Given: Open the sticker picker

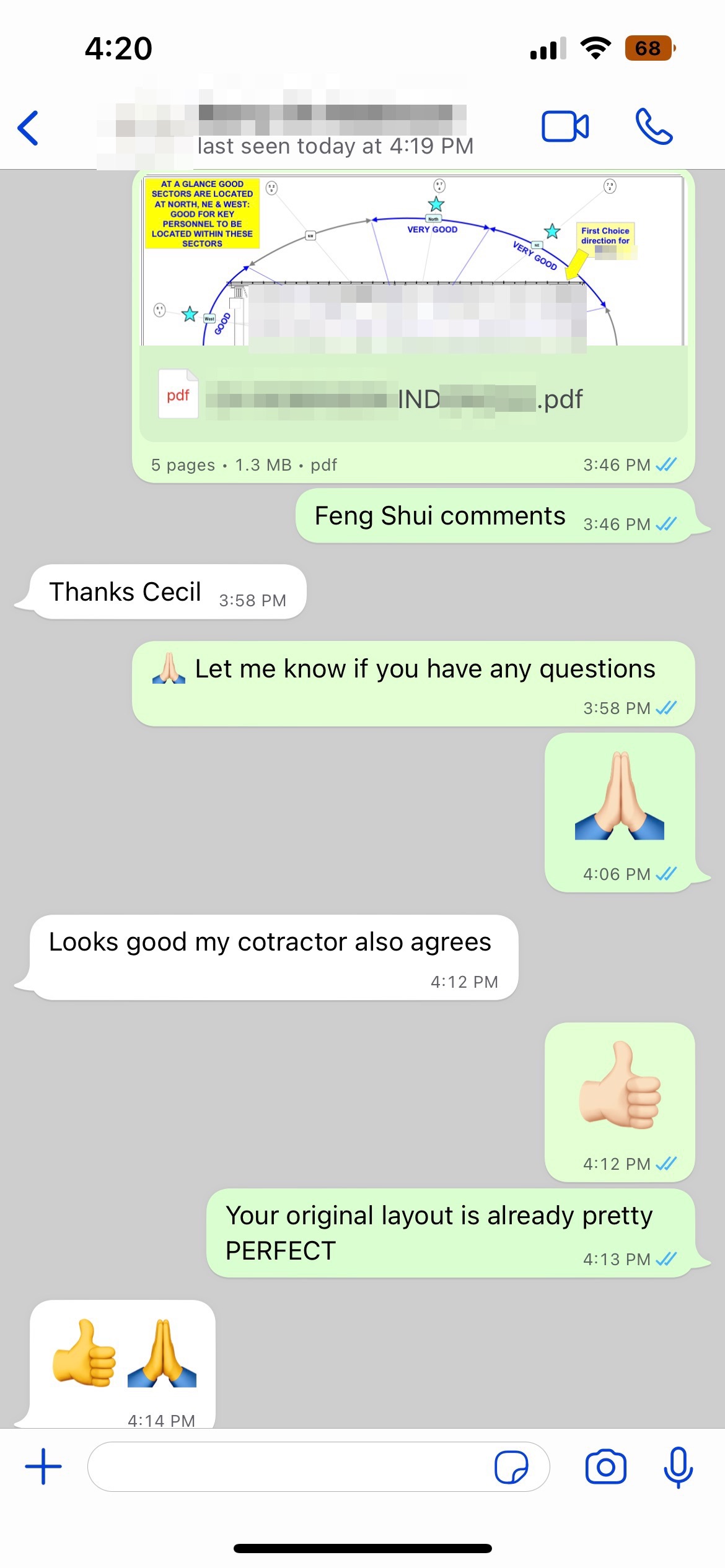Looking at the screenshot, I should (511, 1467).
